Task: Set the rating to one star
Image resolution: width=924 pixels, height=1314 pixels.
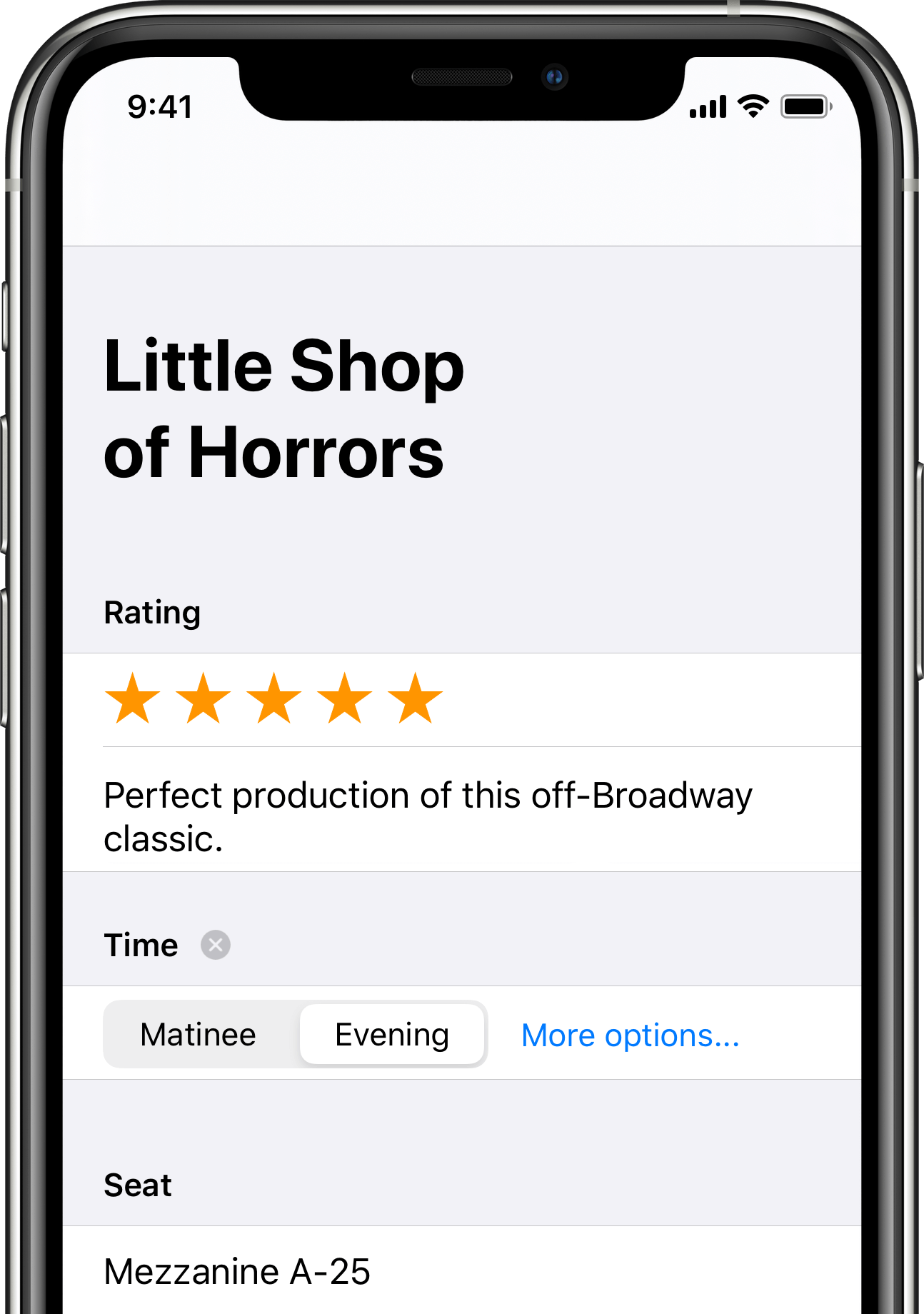Action: coord(132,699)
